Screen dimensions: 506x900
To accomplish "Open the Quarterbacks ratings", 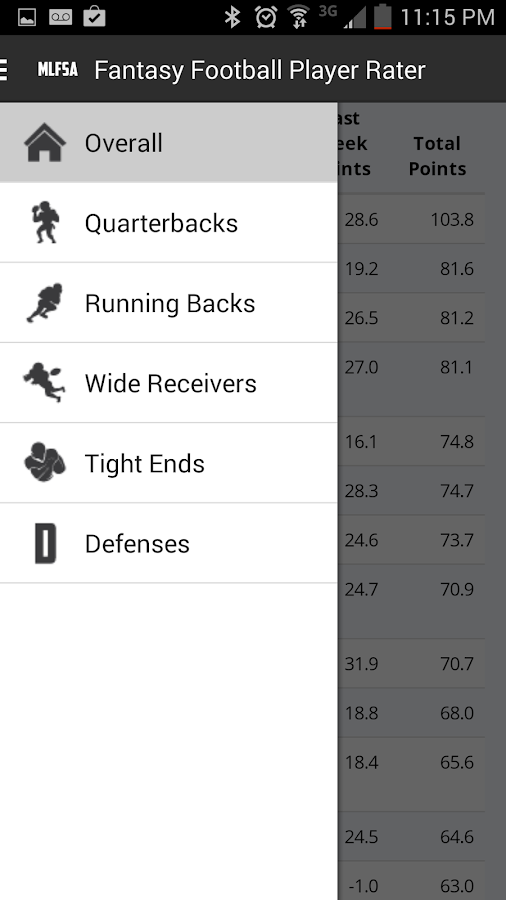I will (169, 223).
